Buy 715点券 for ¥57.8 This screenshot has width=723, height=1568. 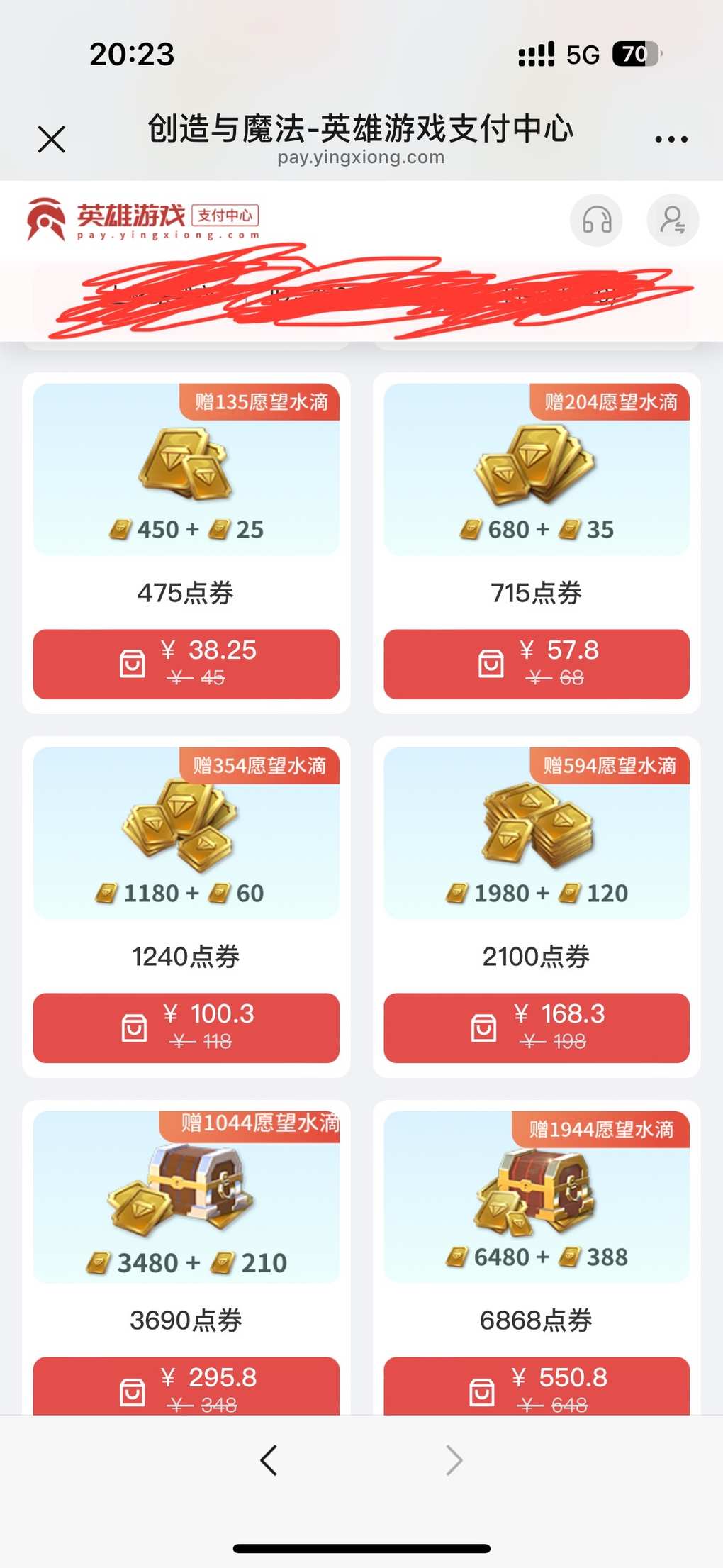pos(537,664)
